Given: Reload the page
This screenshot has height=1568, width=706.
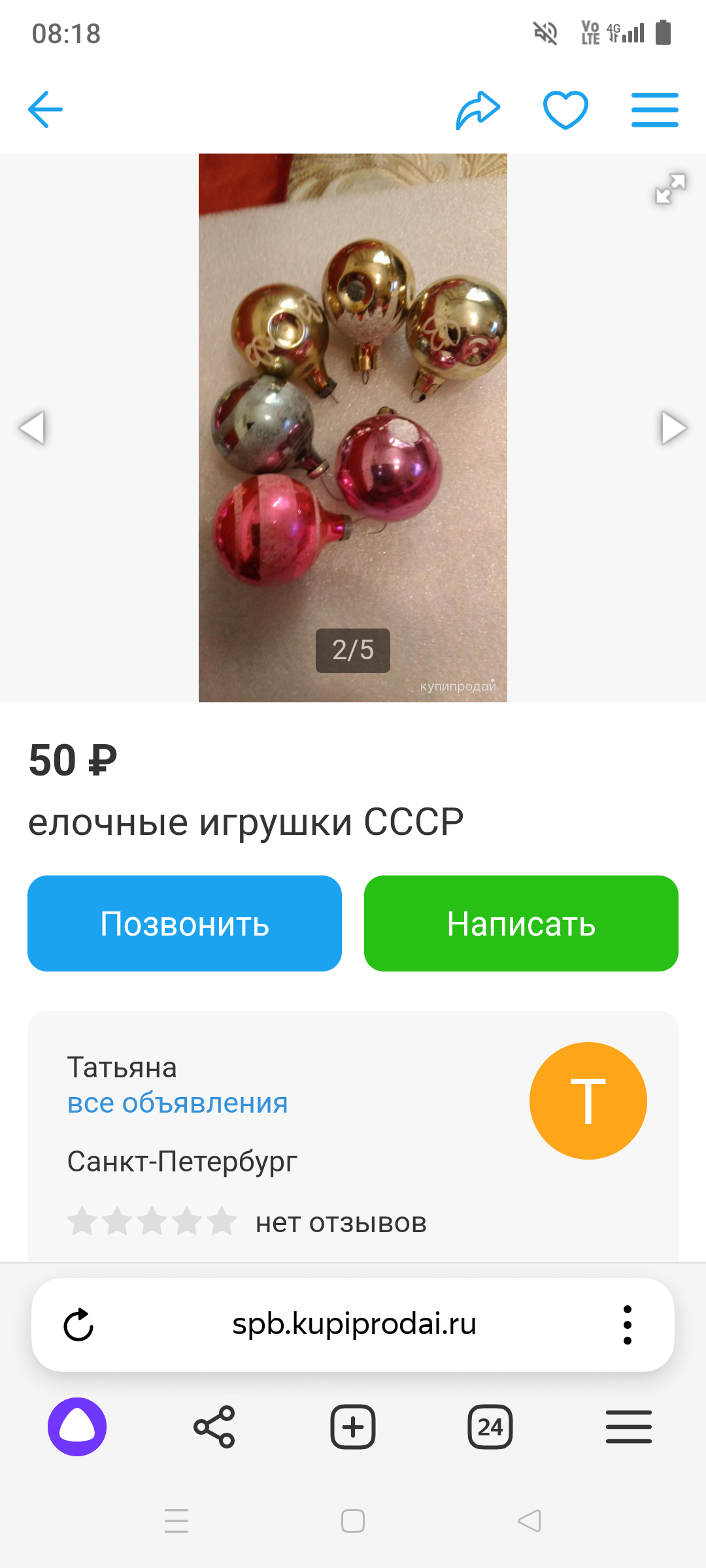Looking at the screenshot, I should 78,1325.
